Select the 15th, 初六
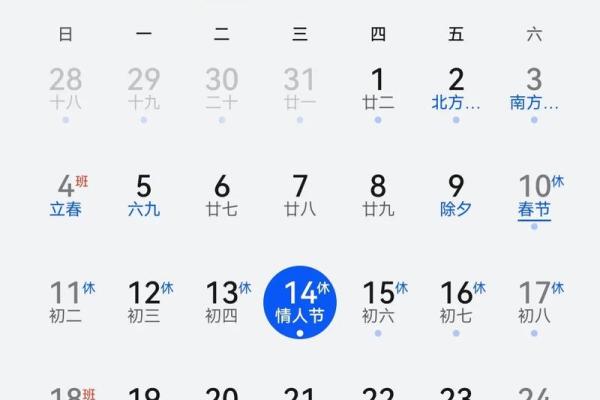 pos(378,302)
